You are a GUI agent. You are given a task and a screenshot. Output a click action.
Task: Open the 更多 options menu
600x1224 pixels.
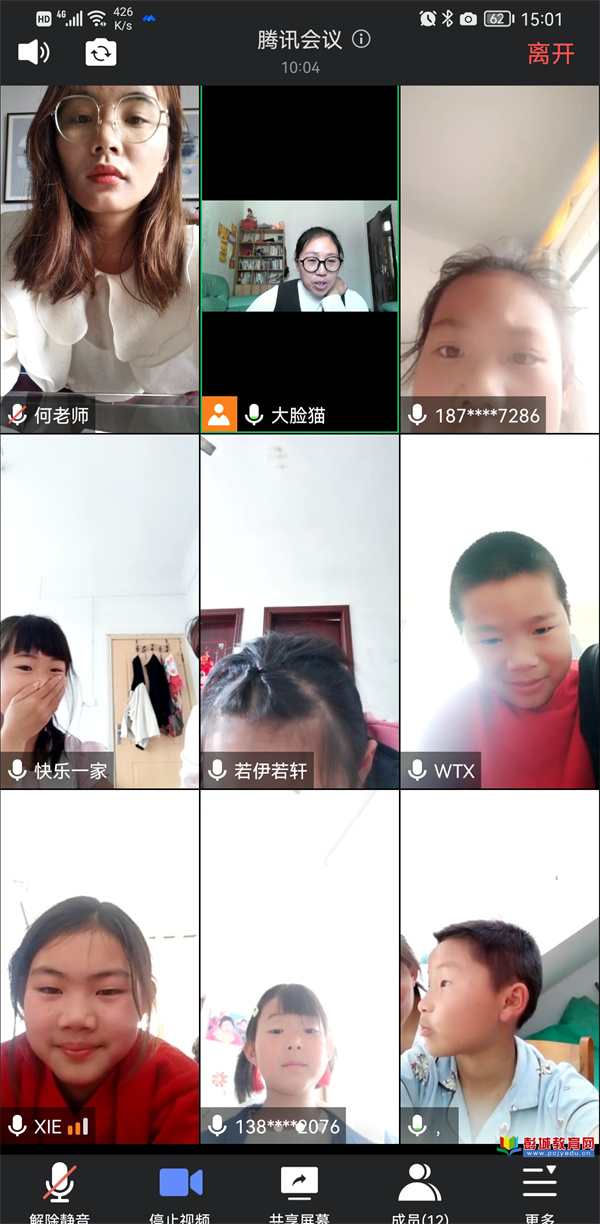point(540,1190)
